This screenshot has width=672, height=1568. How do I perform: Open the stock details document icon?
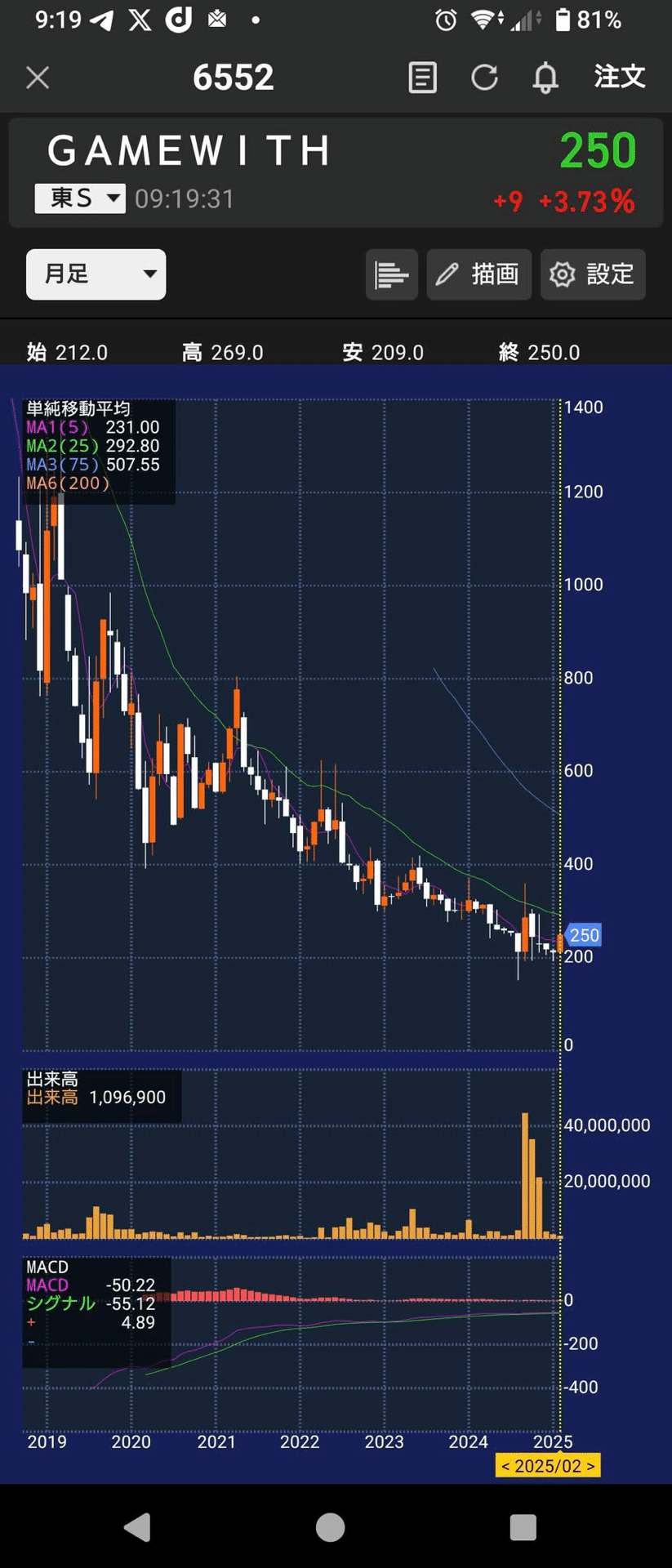422,78
